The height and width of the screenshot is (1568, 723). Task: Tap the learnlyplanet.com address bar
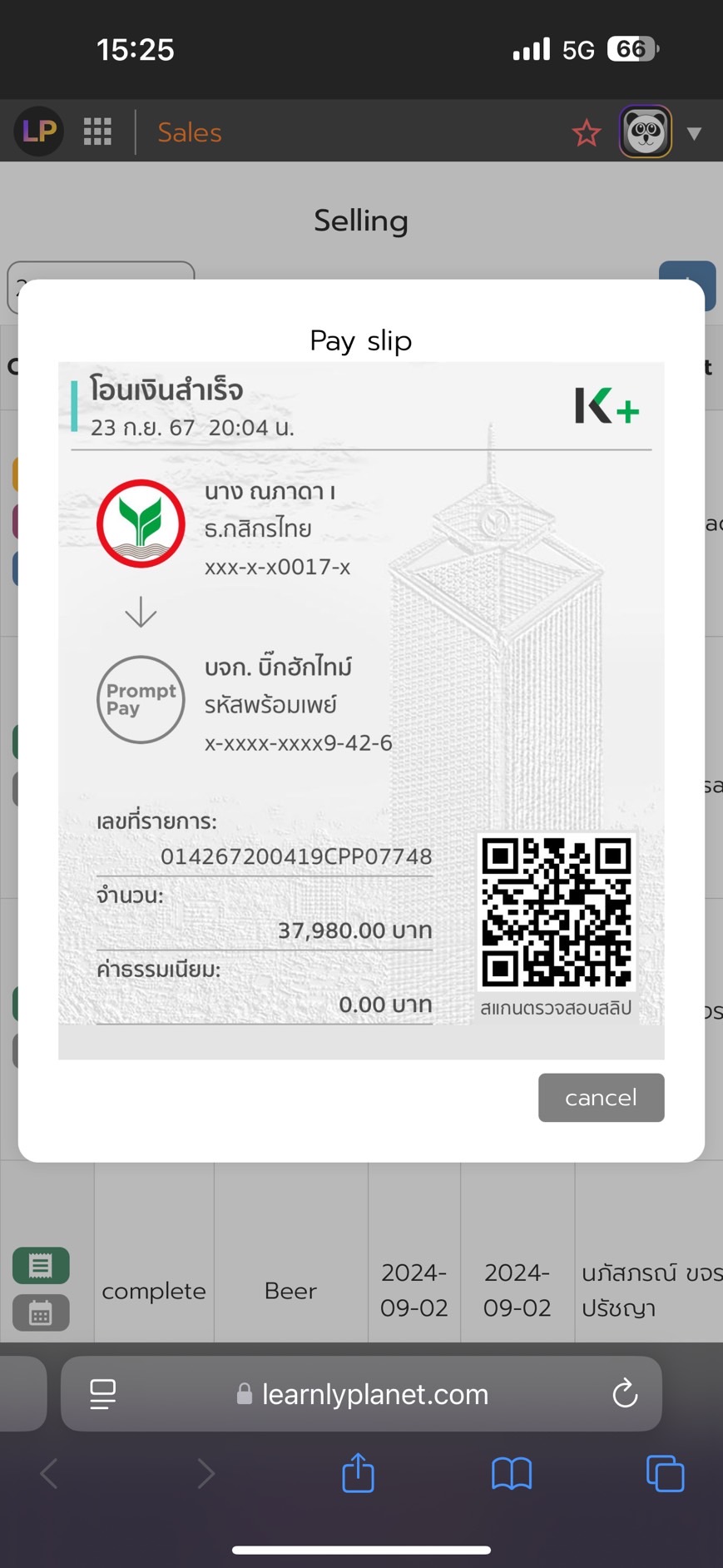point(374,1394)
